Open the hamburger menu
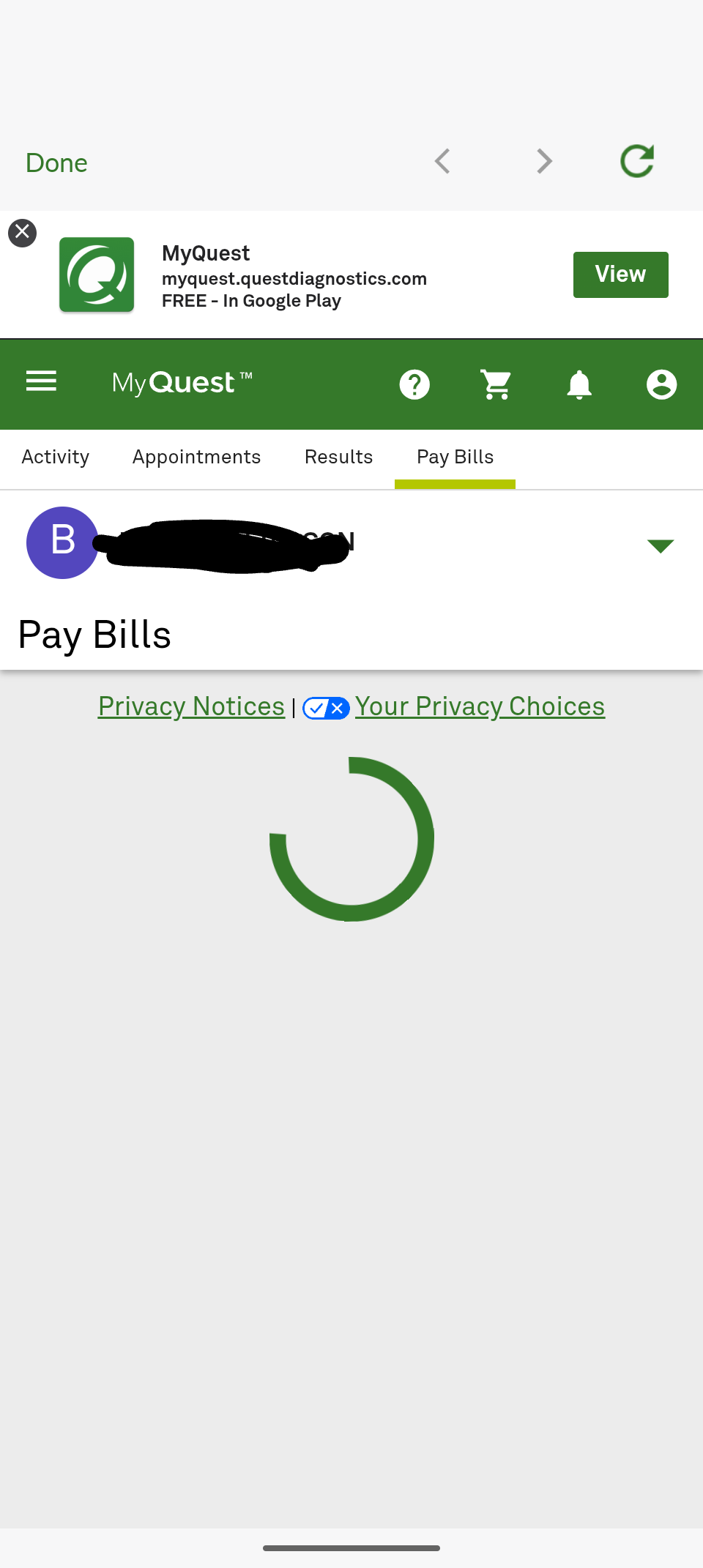703x1568 pixels. coord(41,381)
